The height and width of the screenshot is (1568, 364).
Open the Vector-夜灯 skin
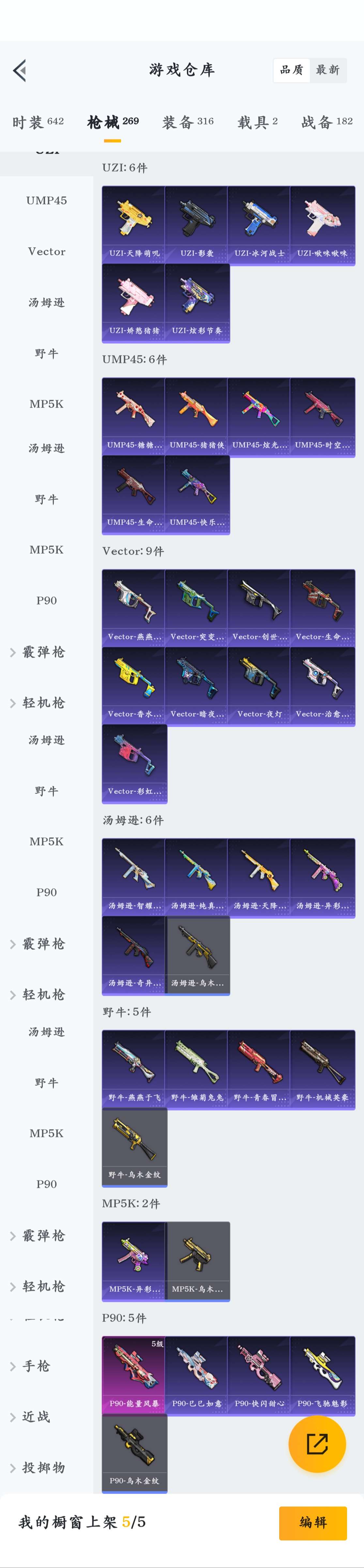click(x=259, y=685)
